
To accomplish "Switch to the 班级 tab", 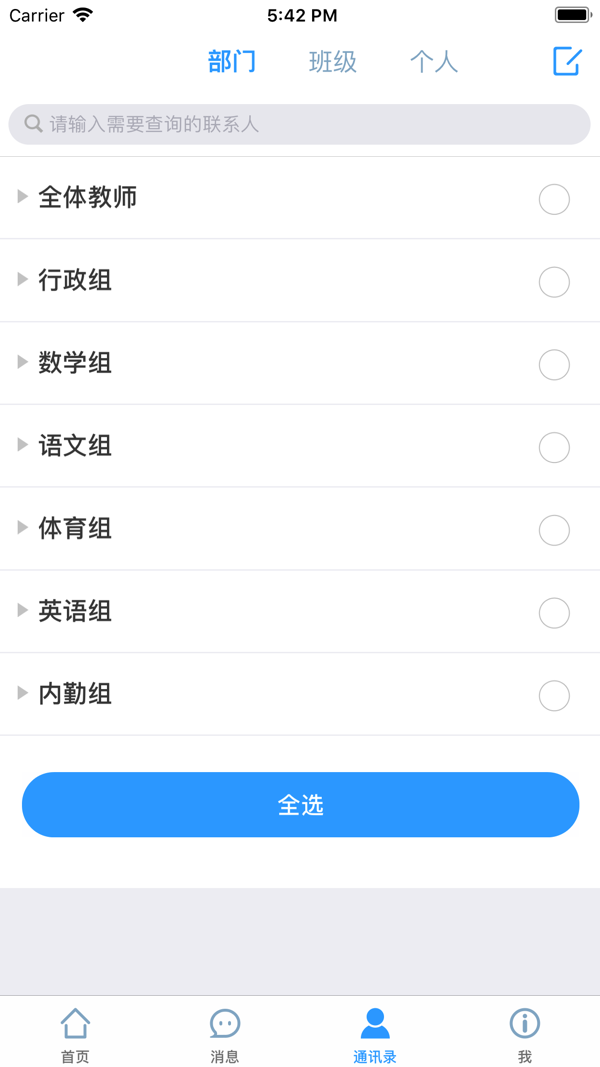I will pyautogui.click(x=333, y=62).
